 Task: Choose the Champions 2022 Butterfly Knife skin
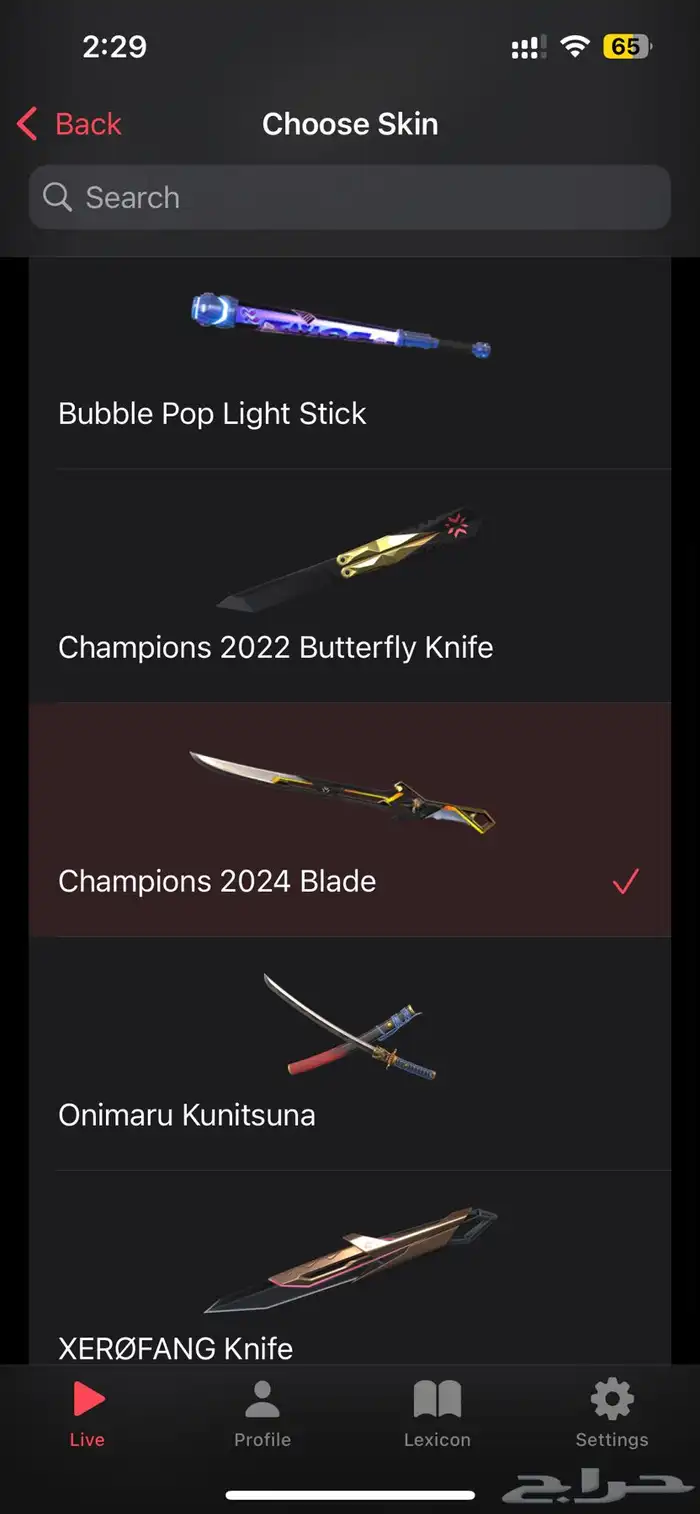coord(349,588)
